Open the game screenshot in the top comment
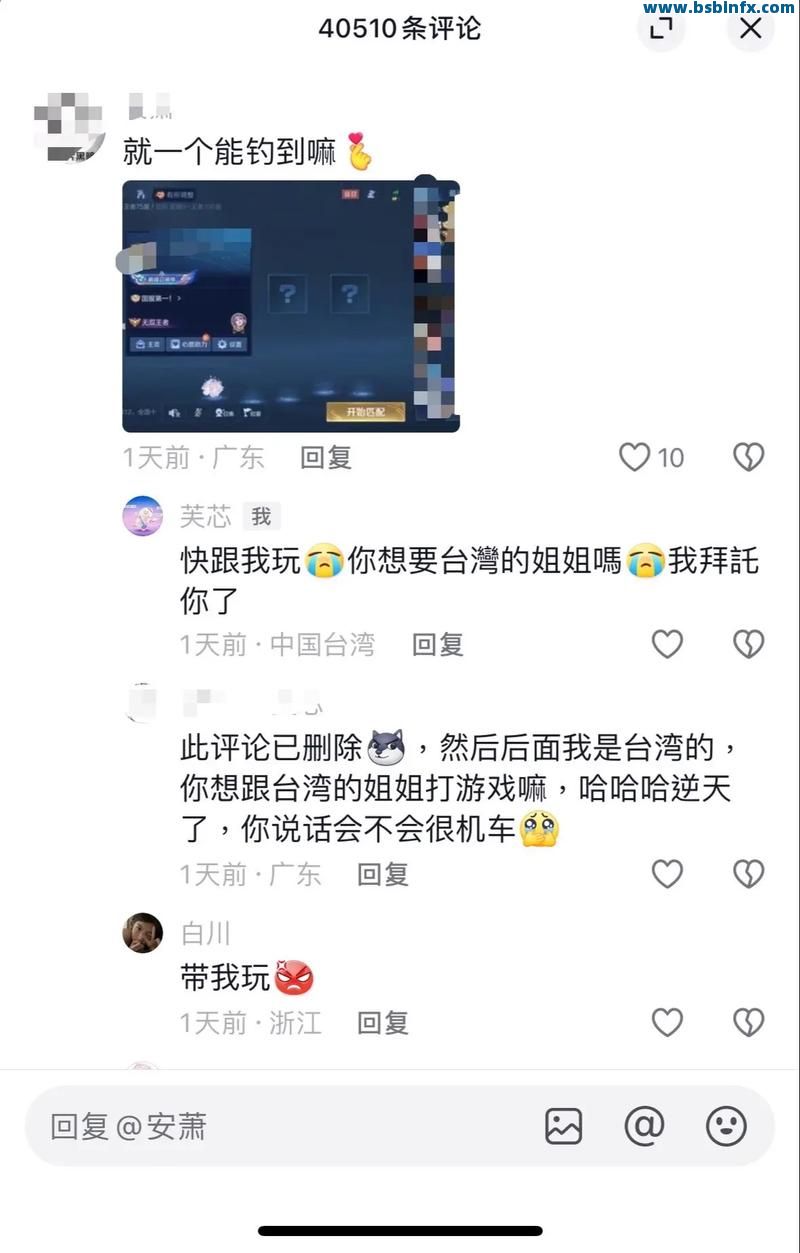The width and height of the screenshot is (800, 1253). click(x=290, y=306)
